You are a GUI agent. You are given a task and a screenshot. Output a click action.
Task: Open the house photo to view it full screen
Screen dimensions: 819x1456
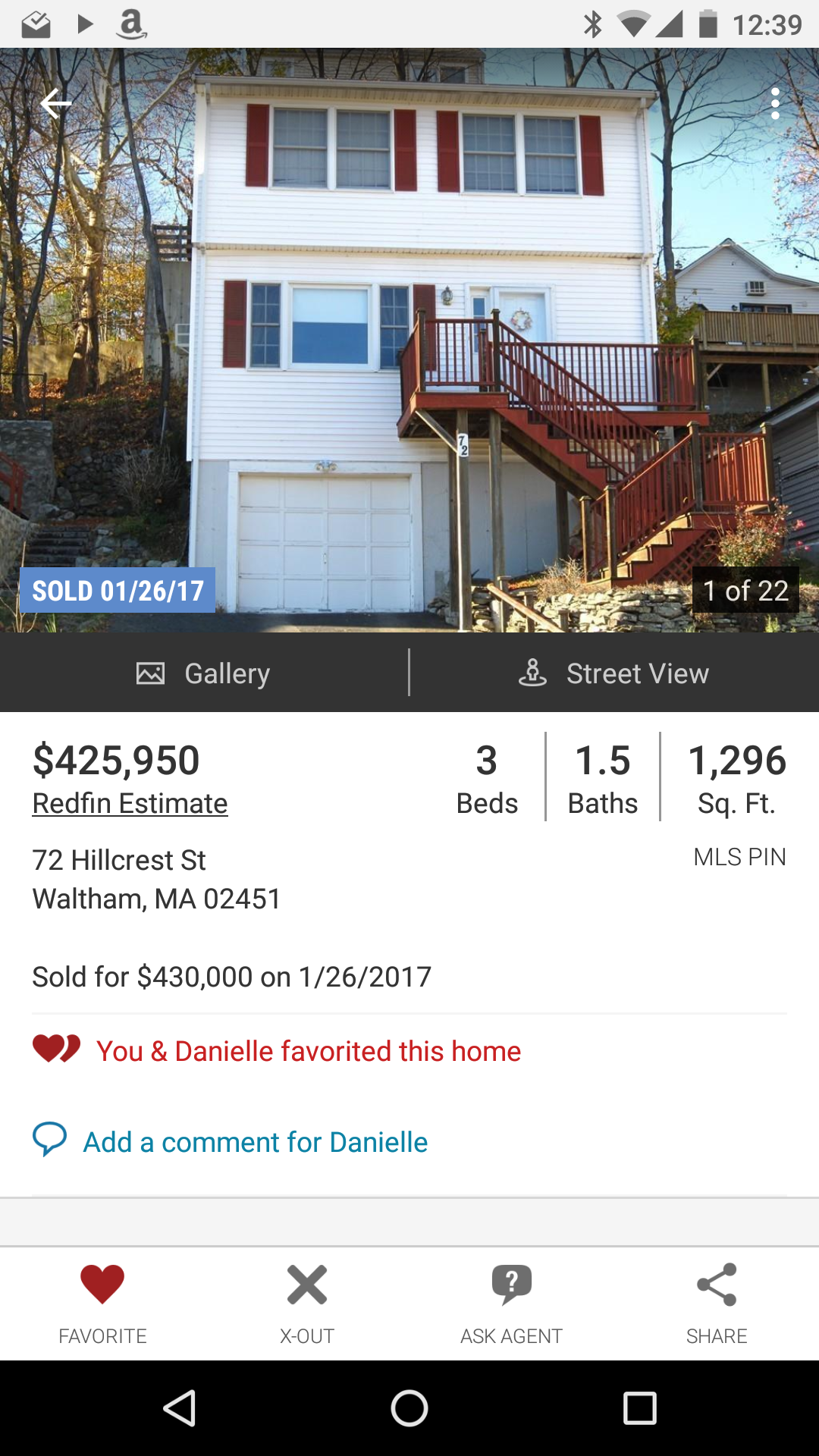tap(409, 340)
